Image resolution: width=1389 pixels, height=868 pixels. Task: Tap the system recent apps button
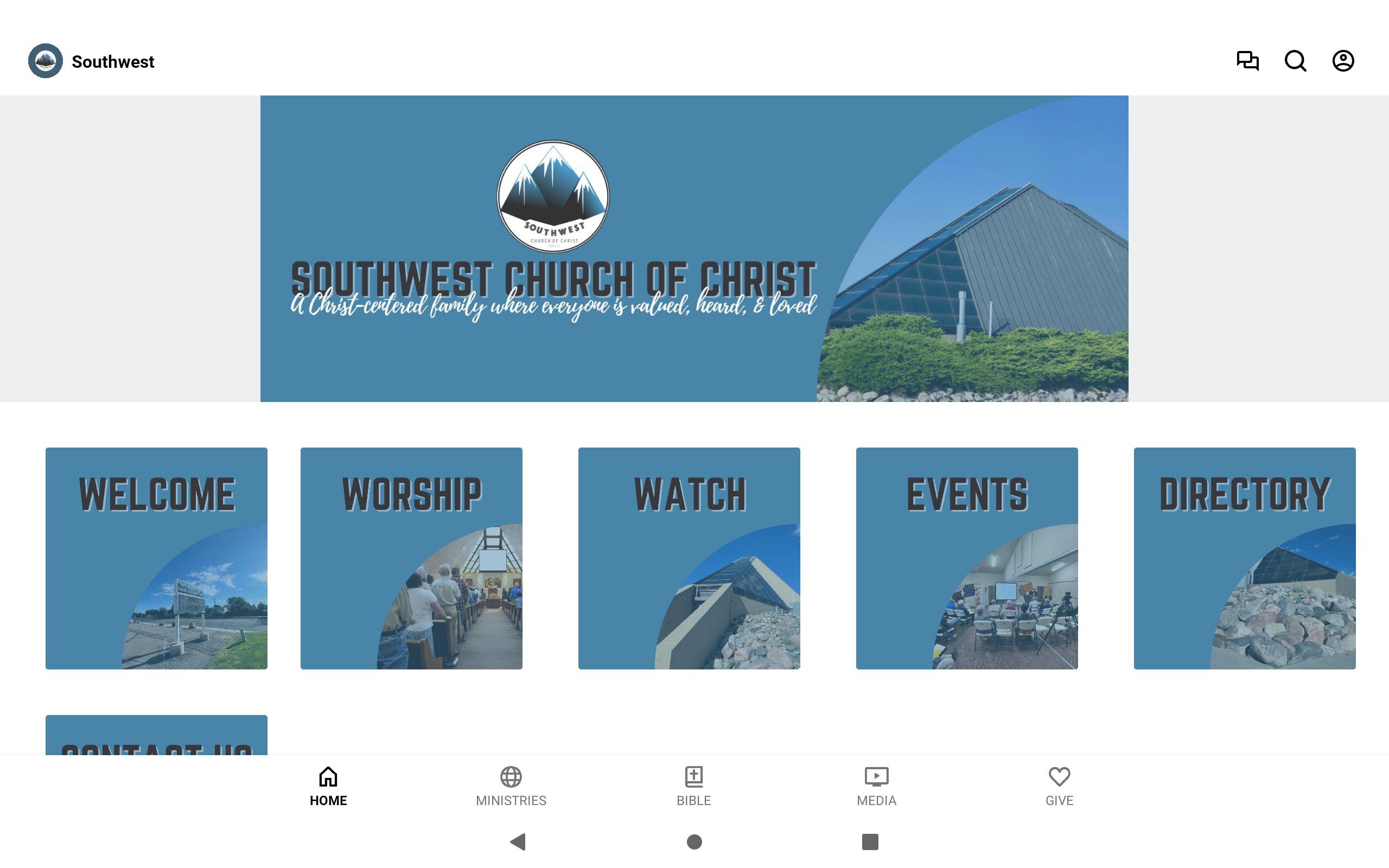coord(870,841)
